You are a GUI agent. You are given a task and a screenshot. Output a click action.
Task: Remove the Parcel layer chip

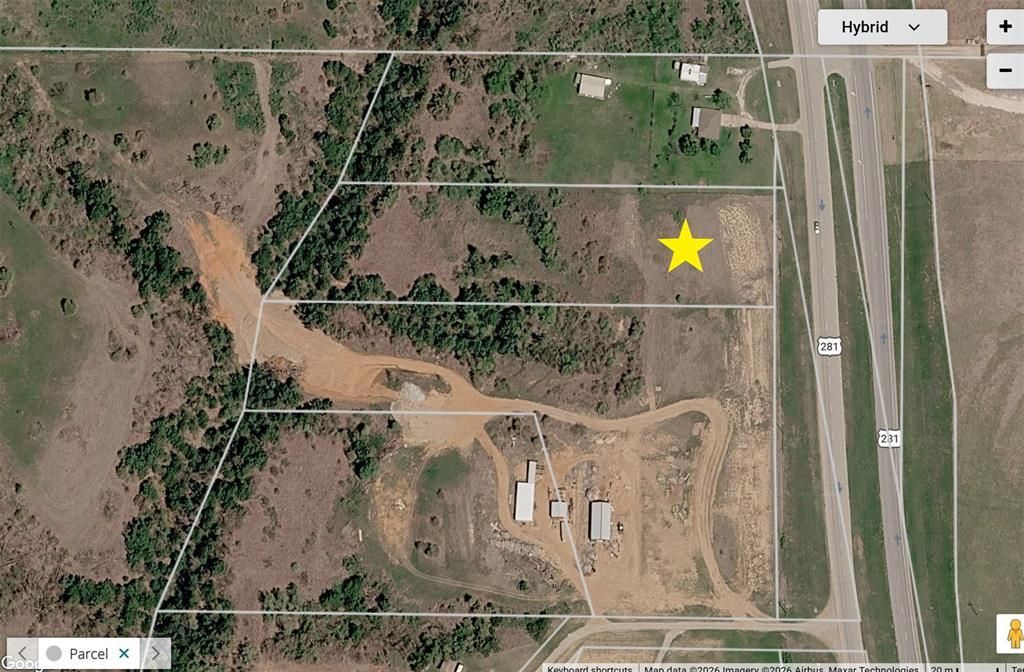124,653
